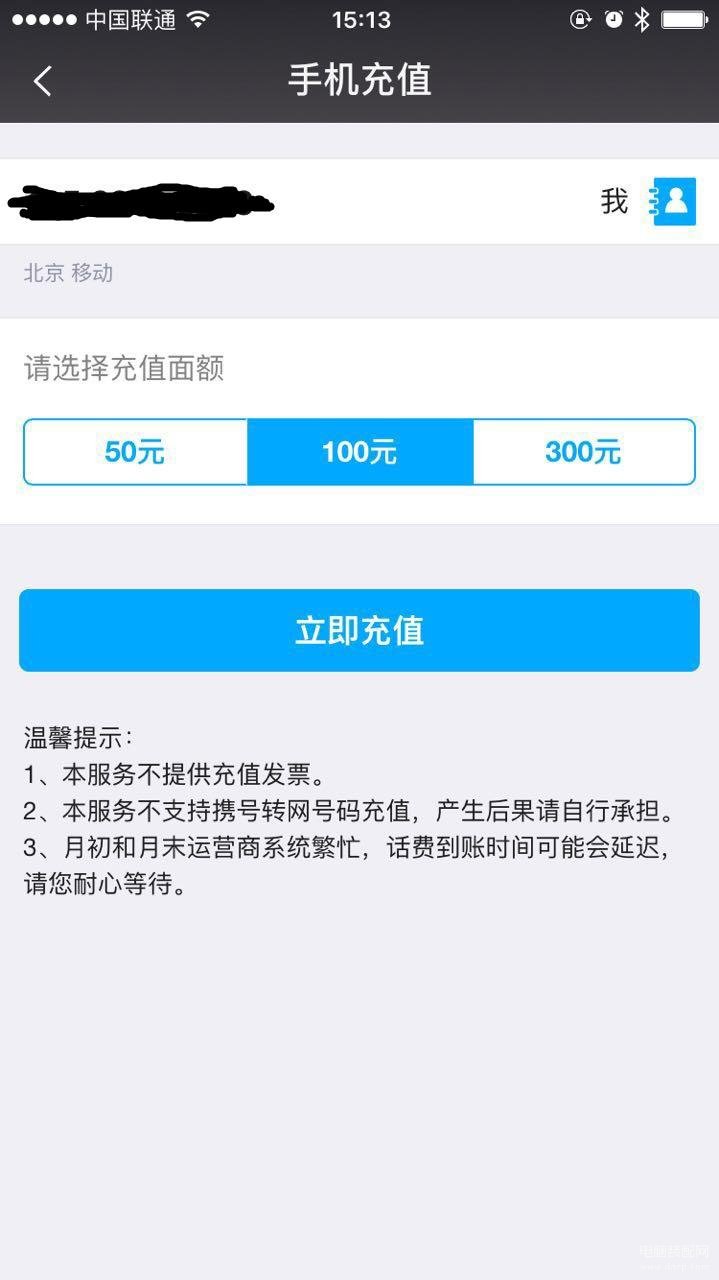Open the contacts picker icon
Viewport: 719px width, 1280px height.
(674, 202)
